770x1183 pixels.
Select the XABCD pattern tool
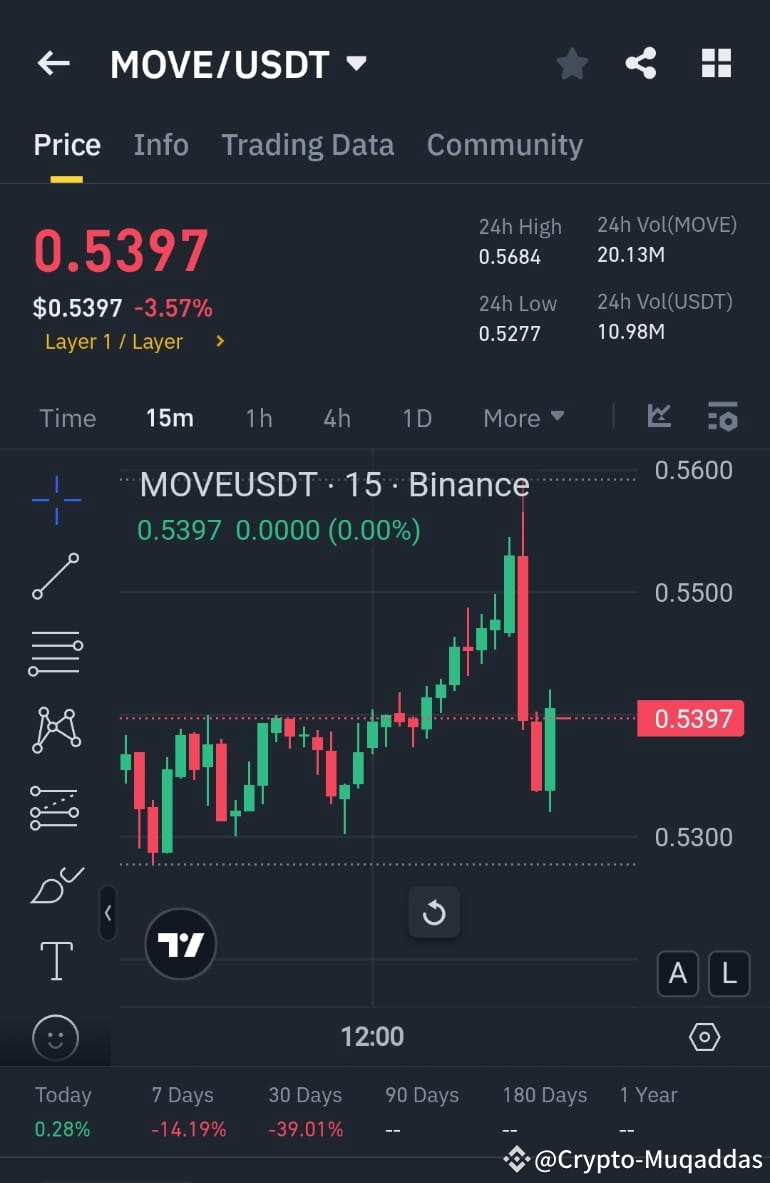(x=55, y=730)
